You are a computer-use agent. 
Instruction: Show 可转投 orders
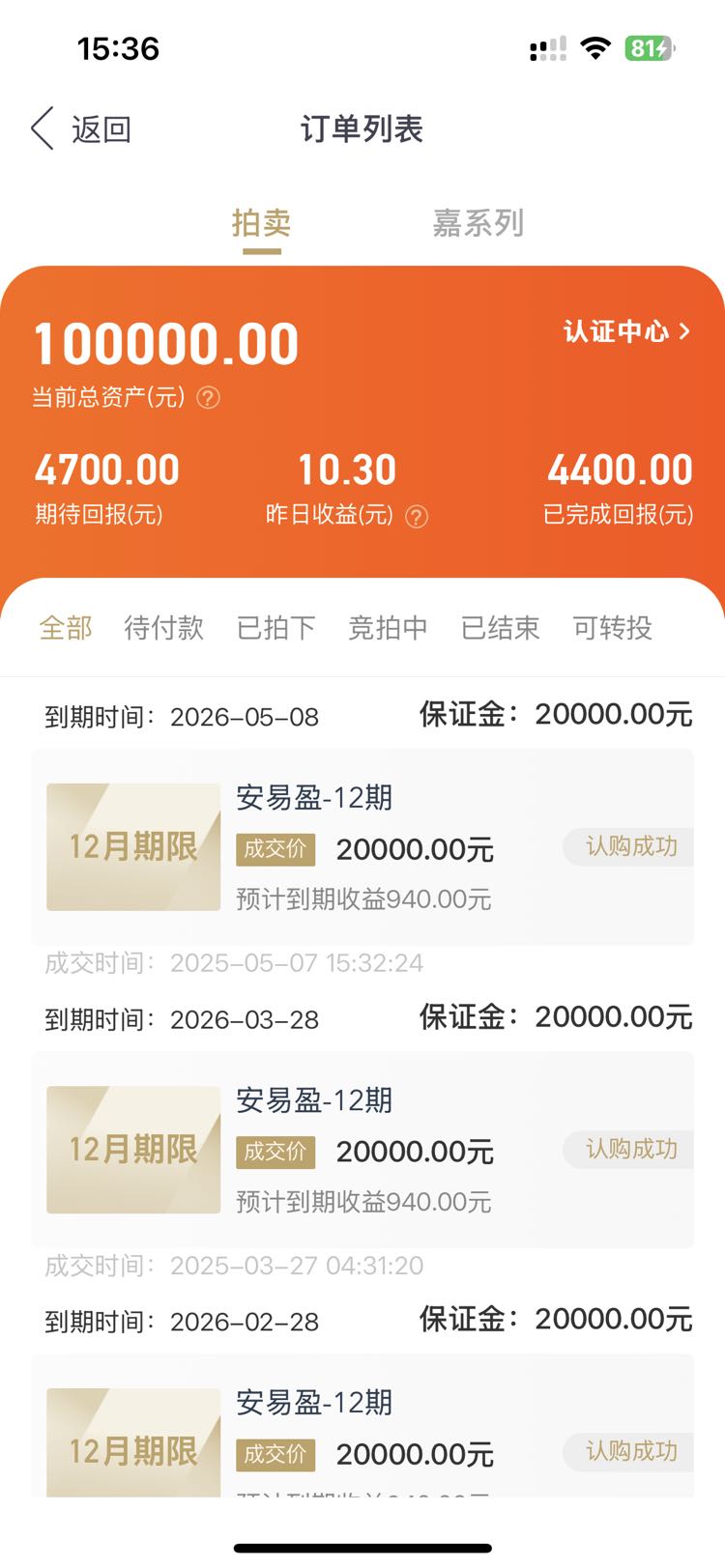point(613,628)
